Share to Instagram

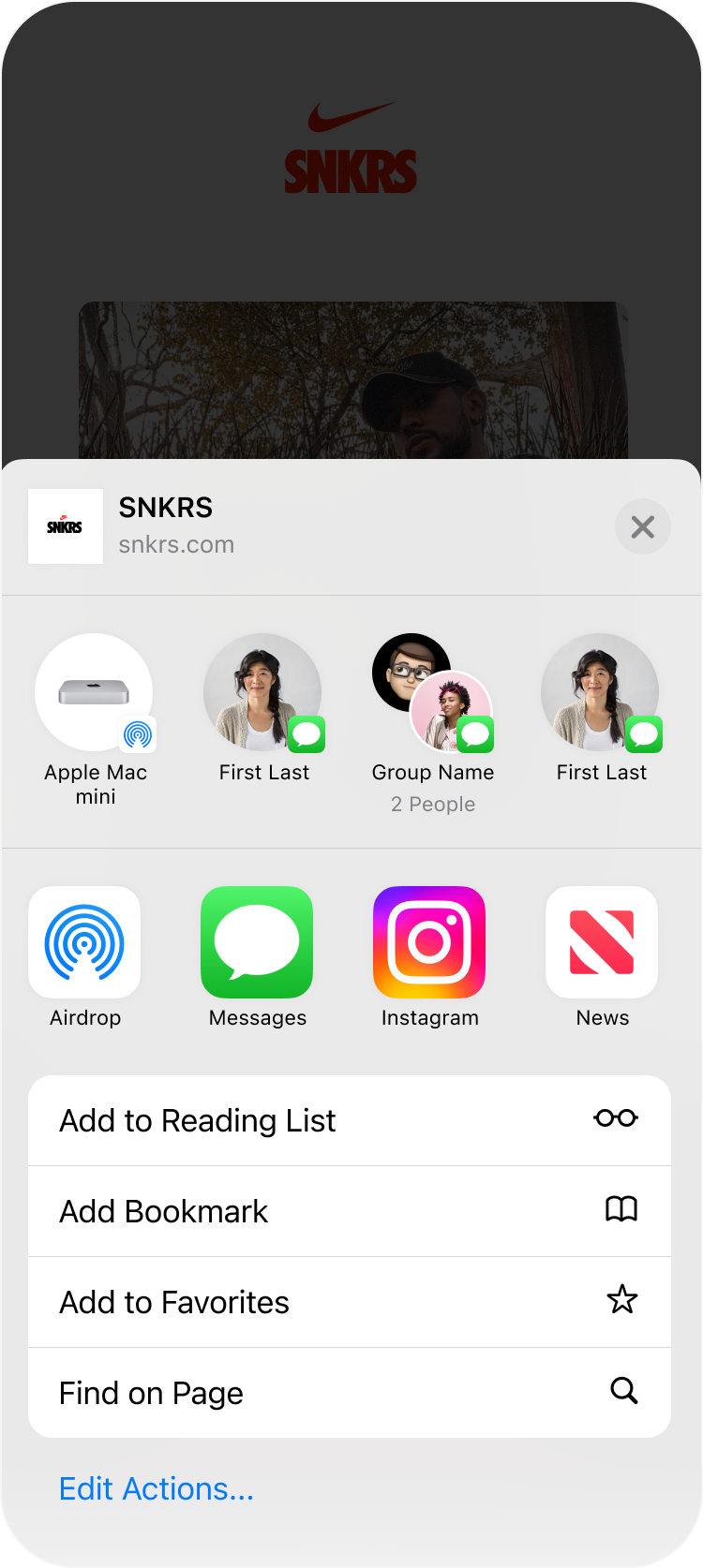(429, 942)
